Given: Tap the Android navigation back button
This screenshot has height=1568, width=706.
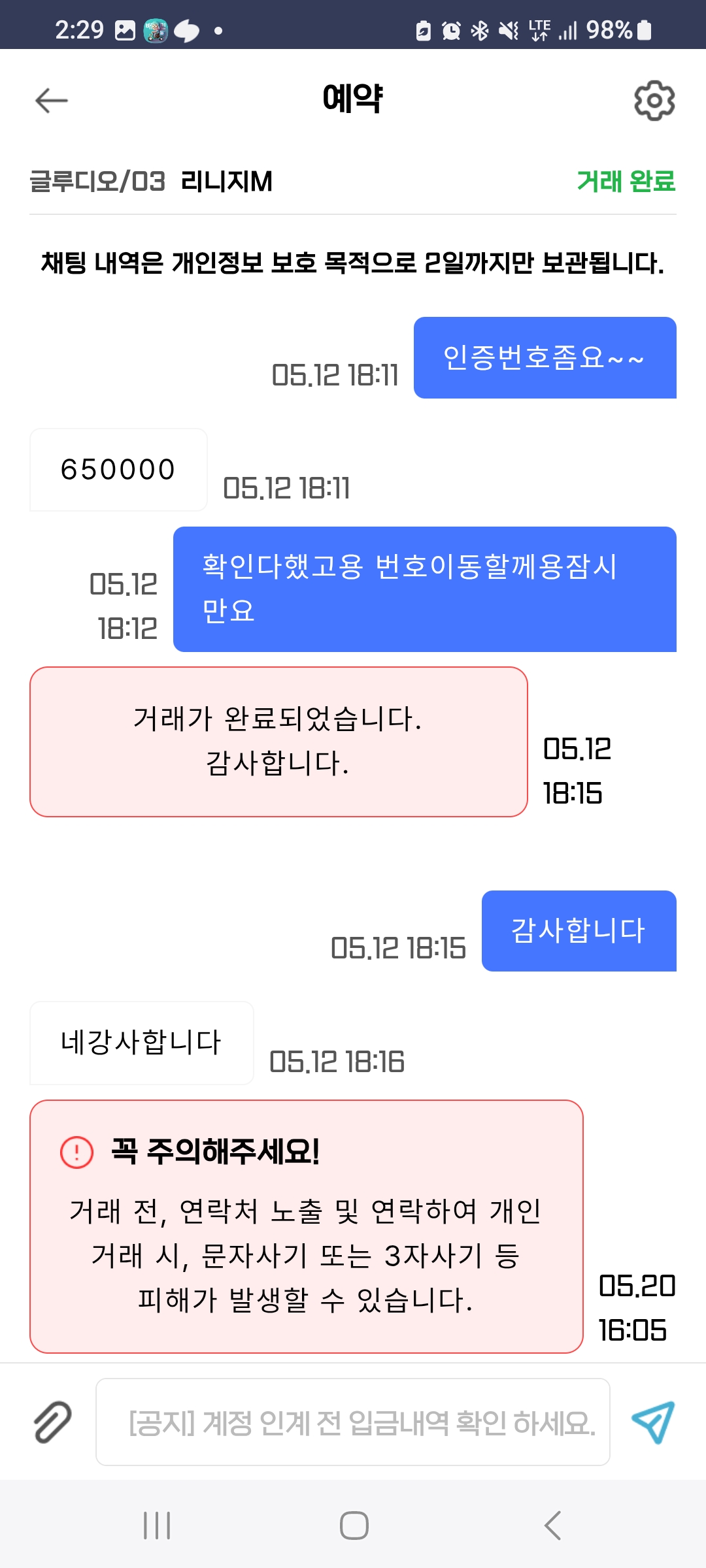Looking at the screenshot, I should point(552,1527).
